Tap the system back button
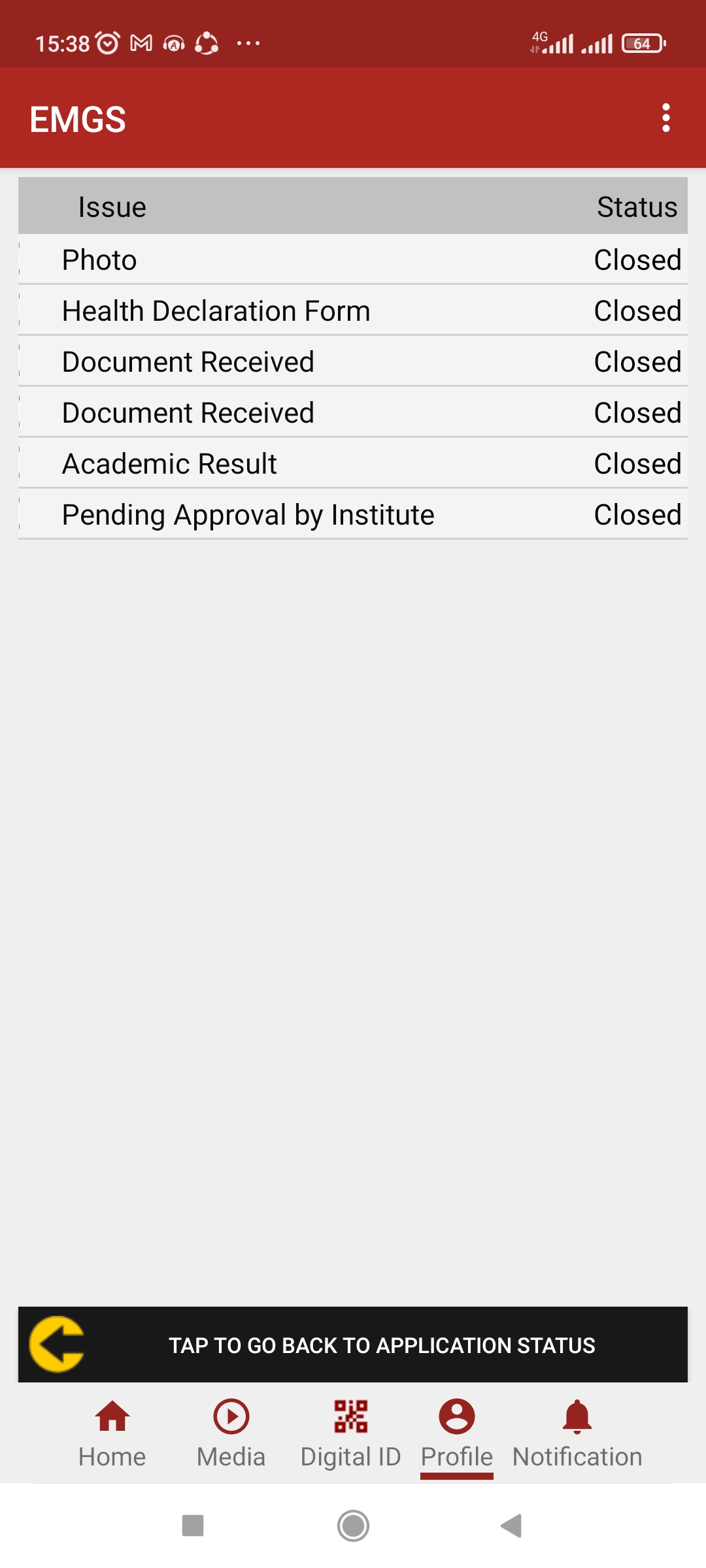Image resolution: width=706 pixels, height=1568 pixels. 511,1526
